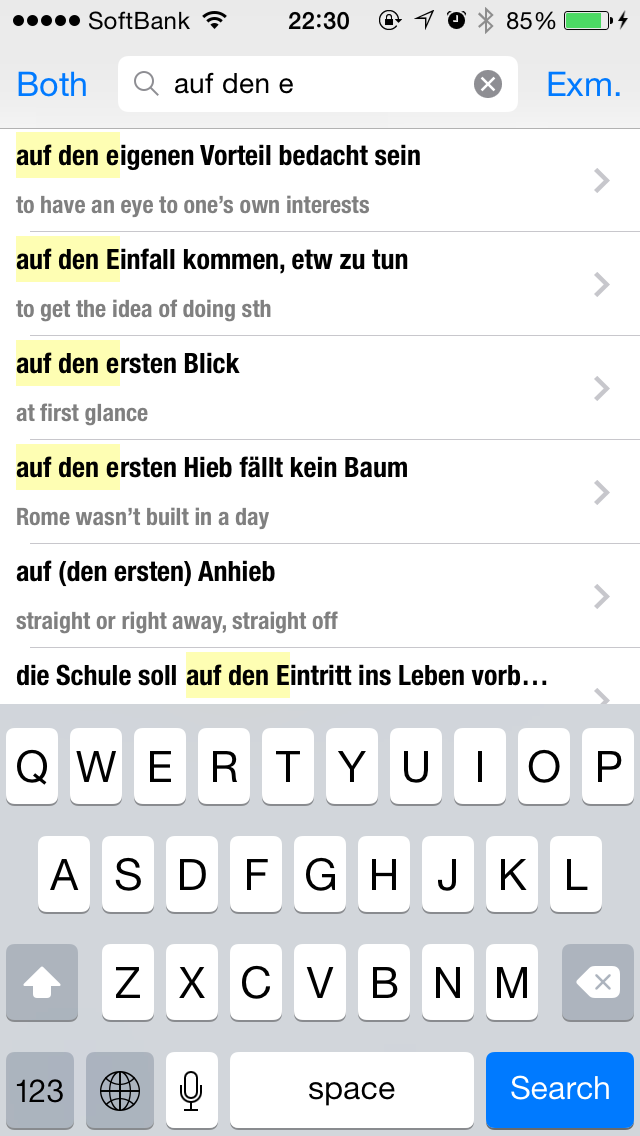Tap the search field with 'auf den e'

317,84
